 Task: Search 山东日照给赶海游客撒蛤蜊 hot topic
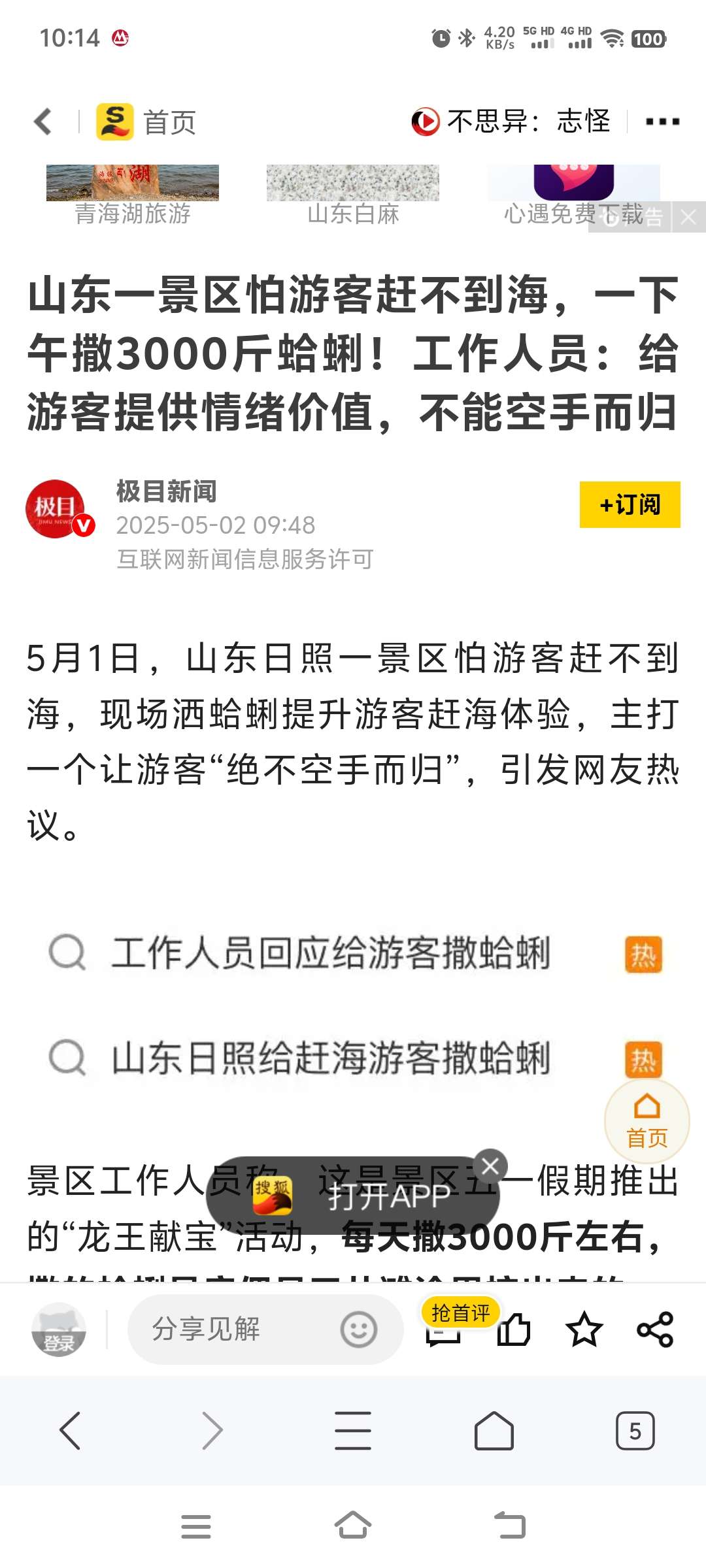[x=330, y=1058]
